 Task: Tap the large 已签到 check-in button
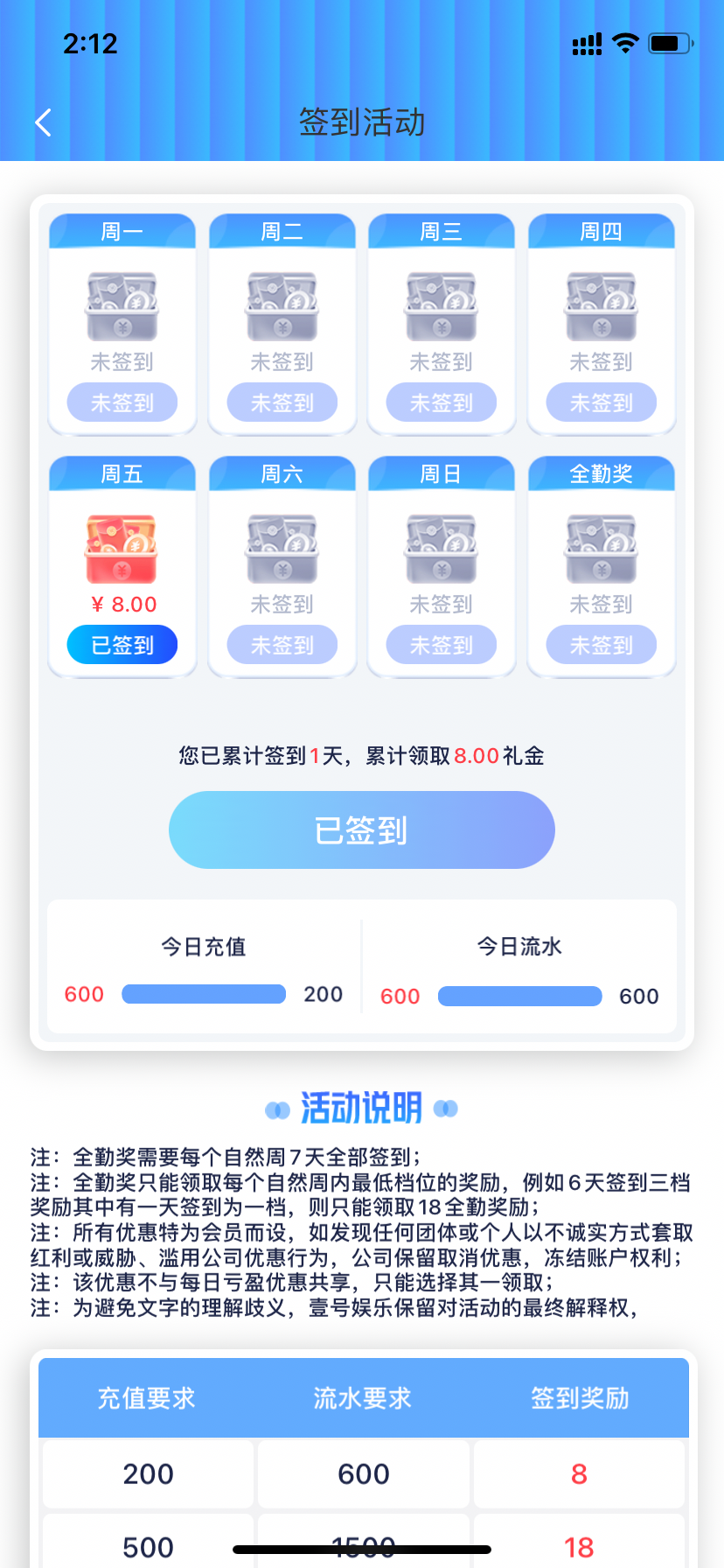tap(362, 829)
